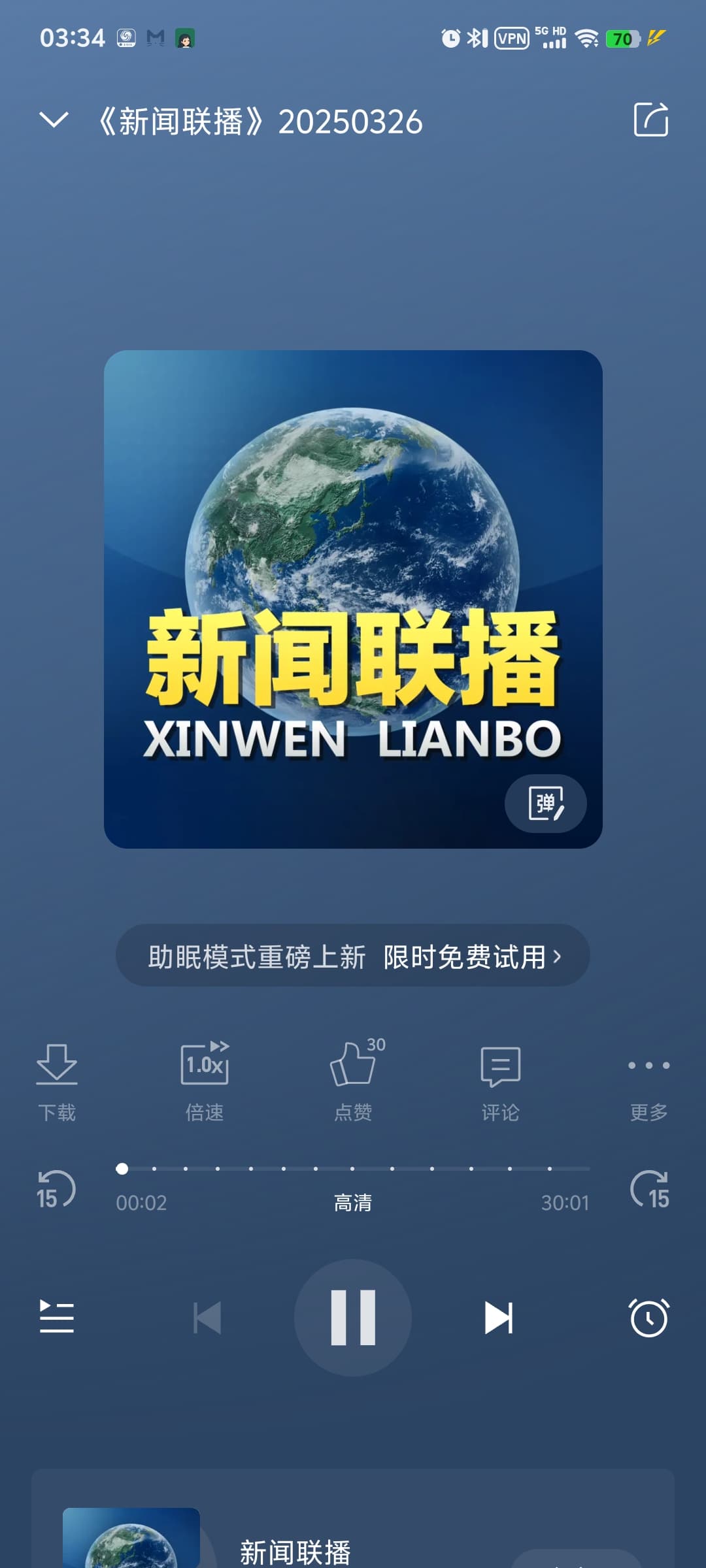
Task: Skip to the next episode
Action: [x=499, y=1317]
